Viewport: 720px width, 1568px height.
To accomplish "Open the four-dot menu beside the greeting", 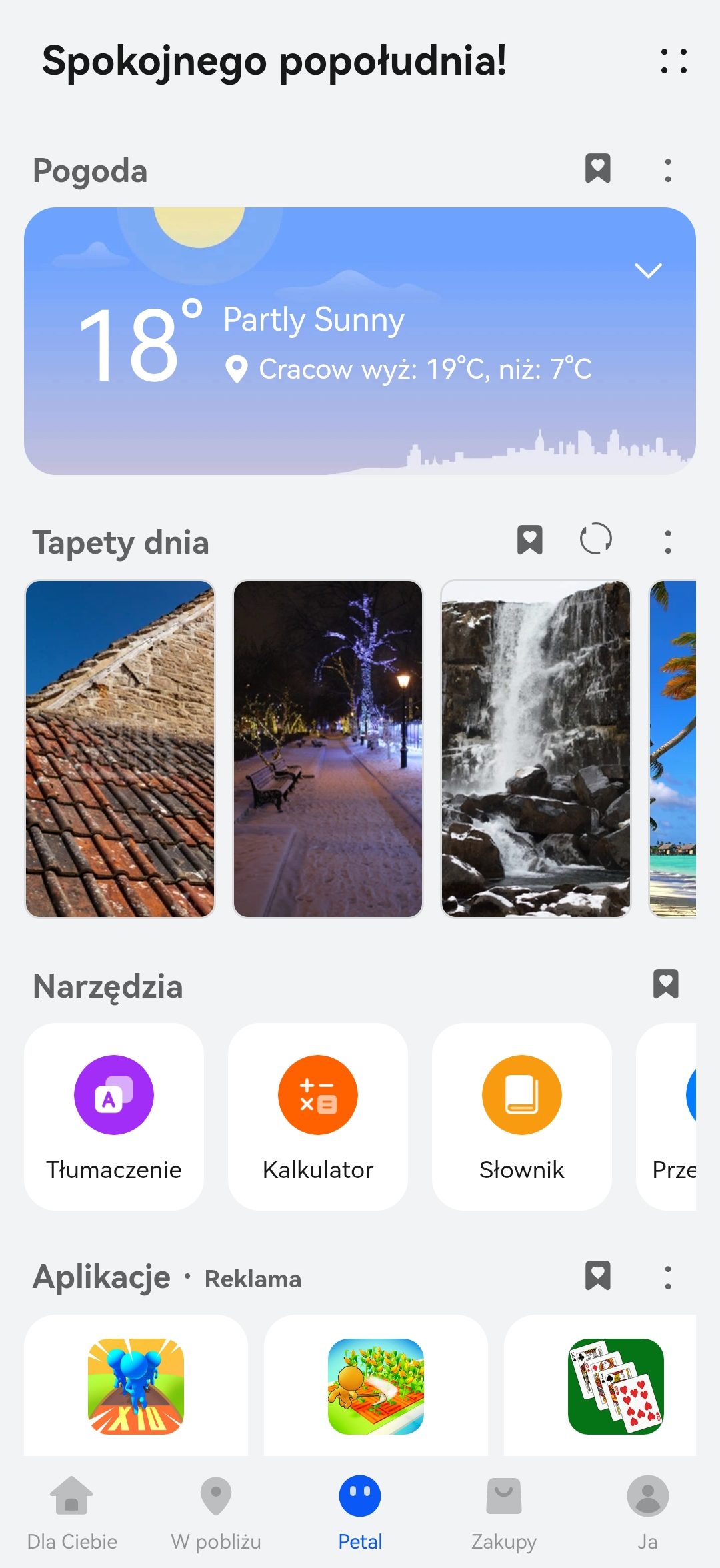I will (673, 61).
